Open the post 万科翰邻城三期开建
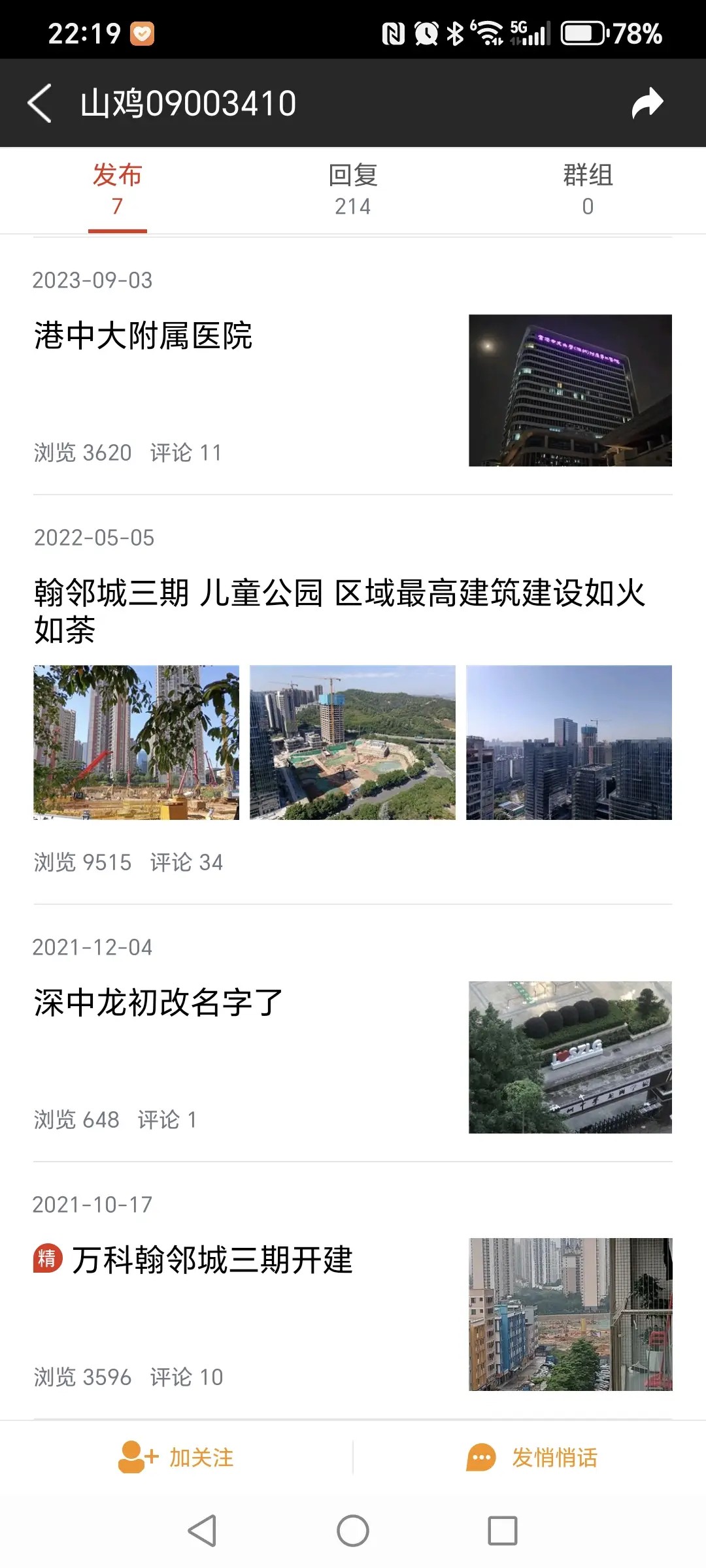706x1568 pixels. [212, 1260]
